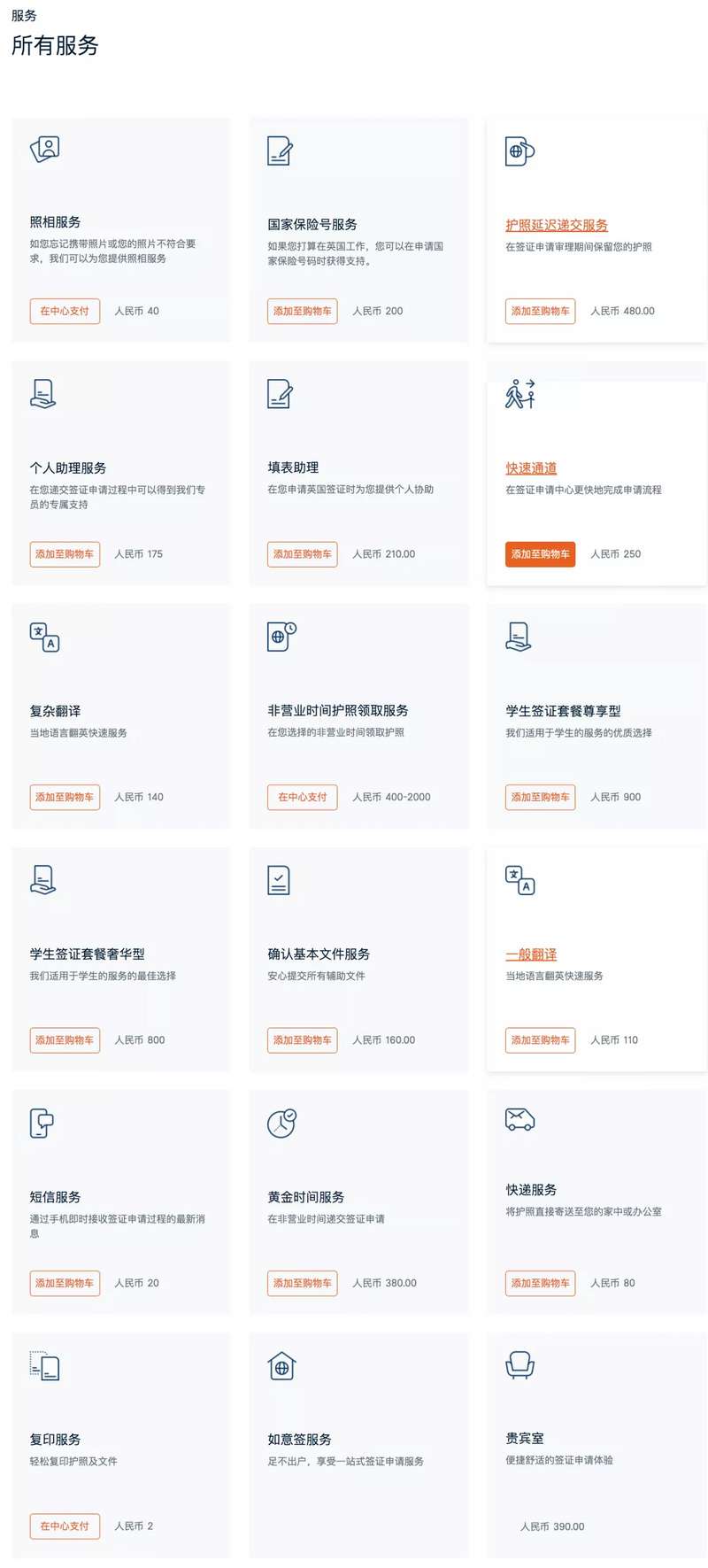708x1568 pixels.
Task: Add 快递服务 to the cart
Action: tap(540, 1283)
